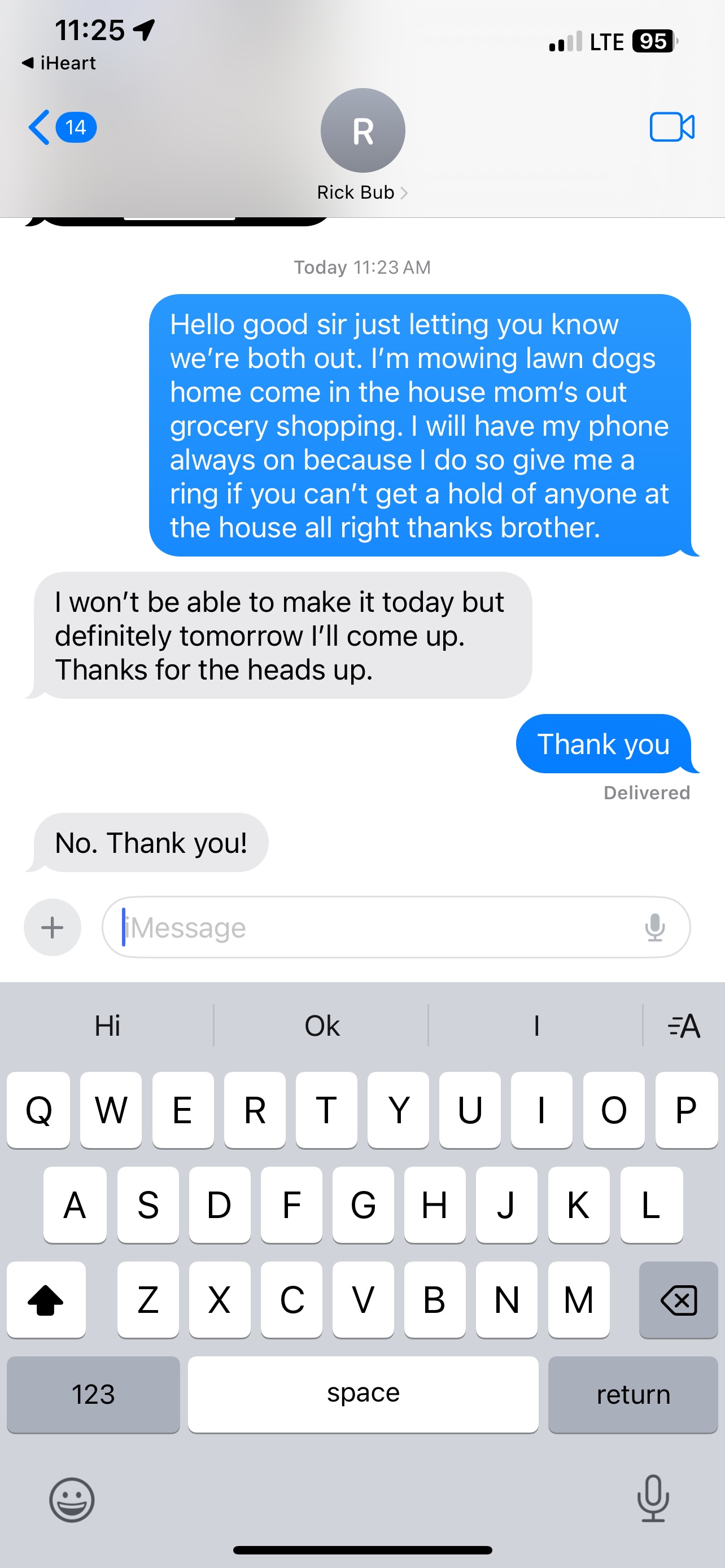
Task: Insert the "Hi" suggestion
Action: [x=107, y=1026]
